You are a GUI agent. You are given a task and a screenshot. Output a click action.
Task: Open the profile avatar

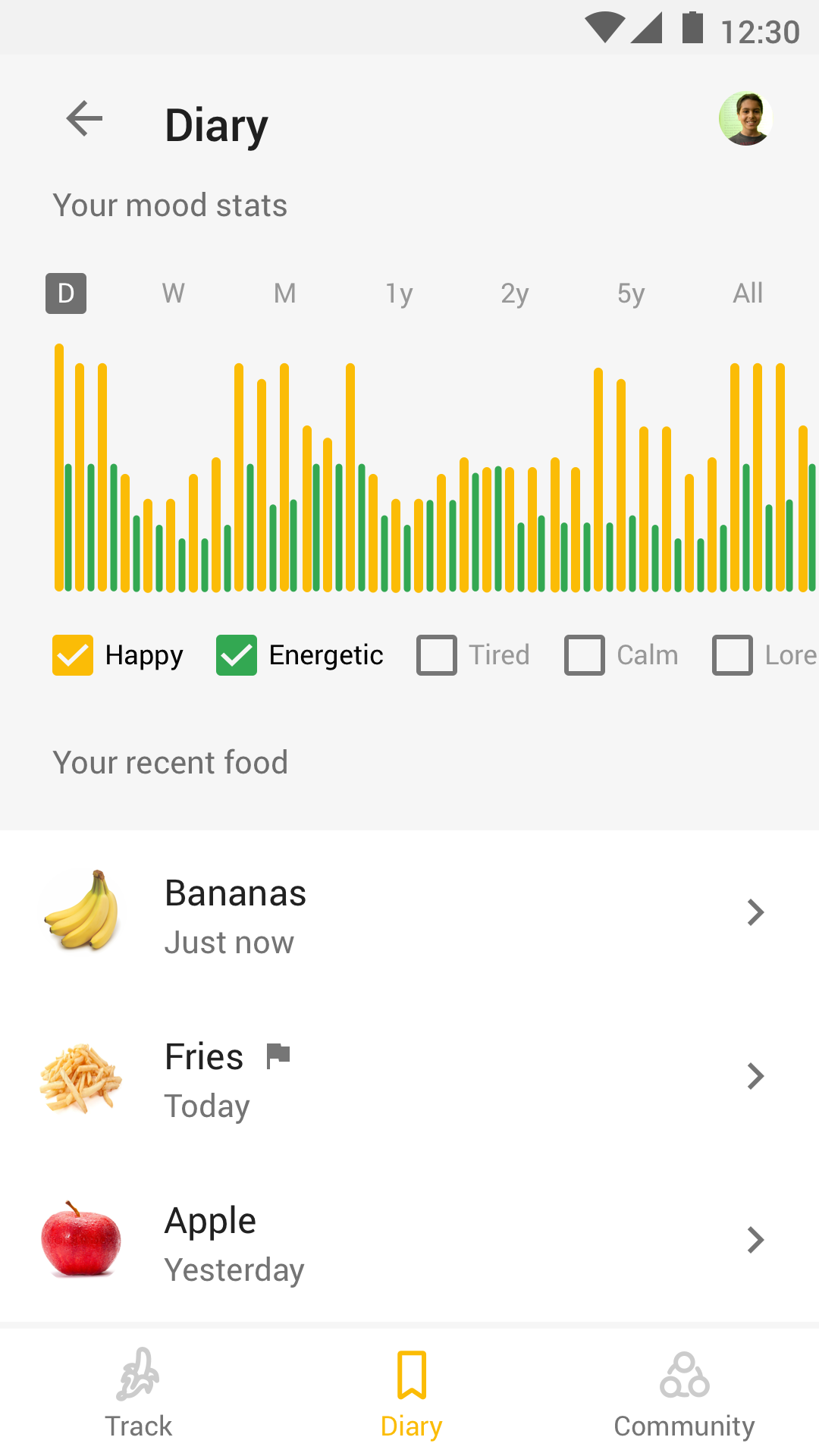(746, 118)
